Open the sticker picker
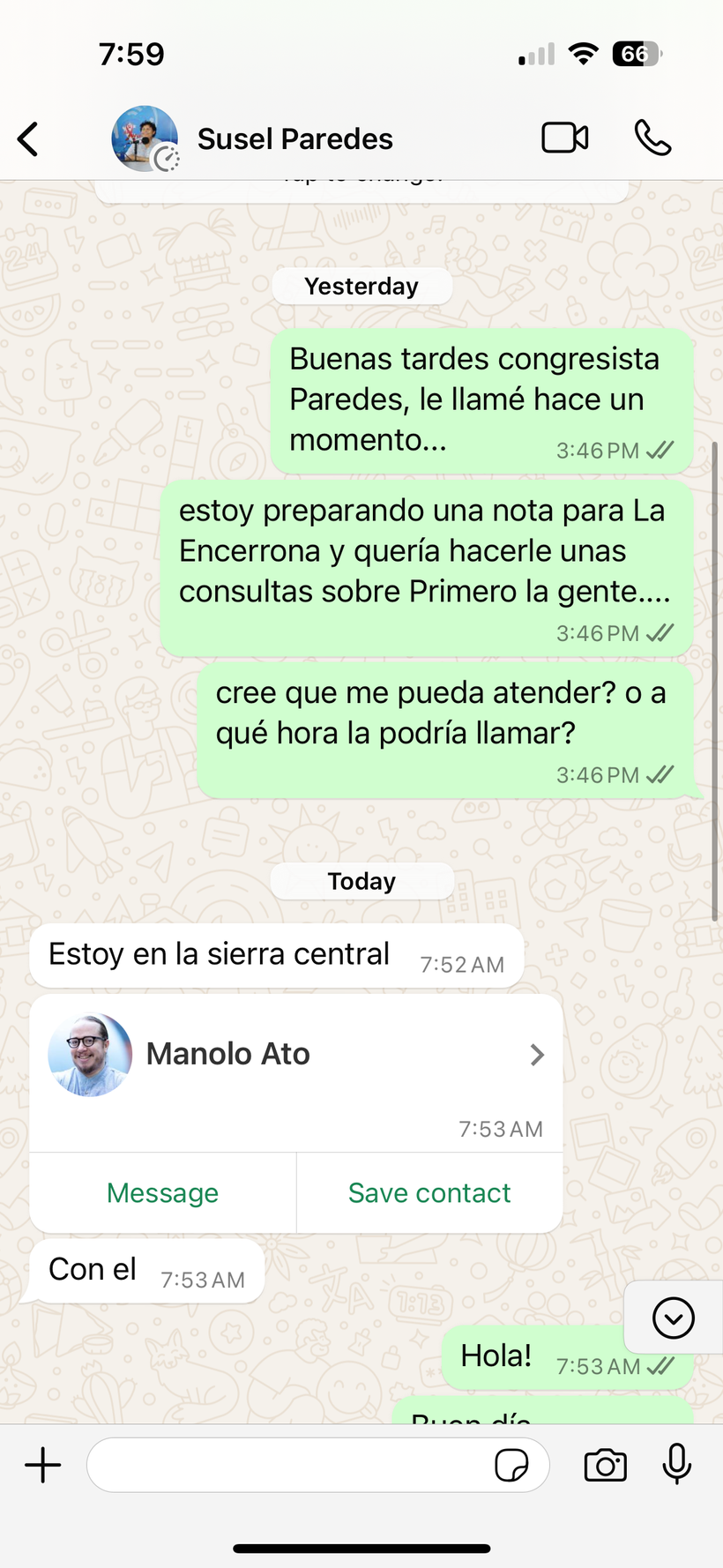723x1568 pixels. point(511,1466)
